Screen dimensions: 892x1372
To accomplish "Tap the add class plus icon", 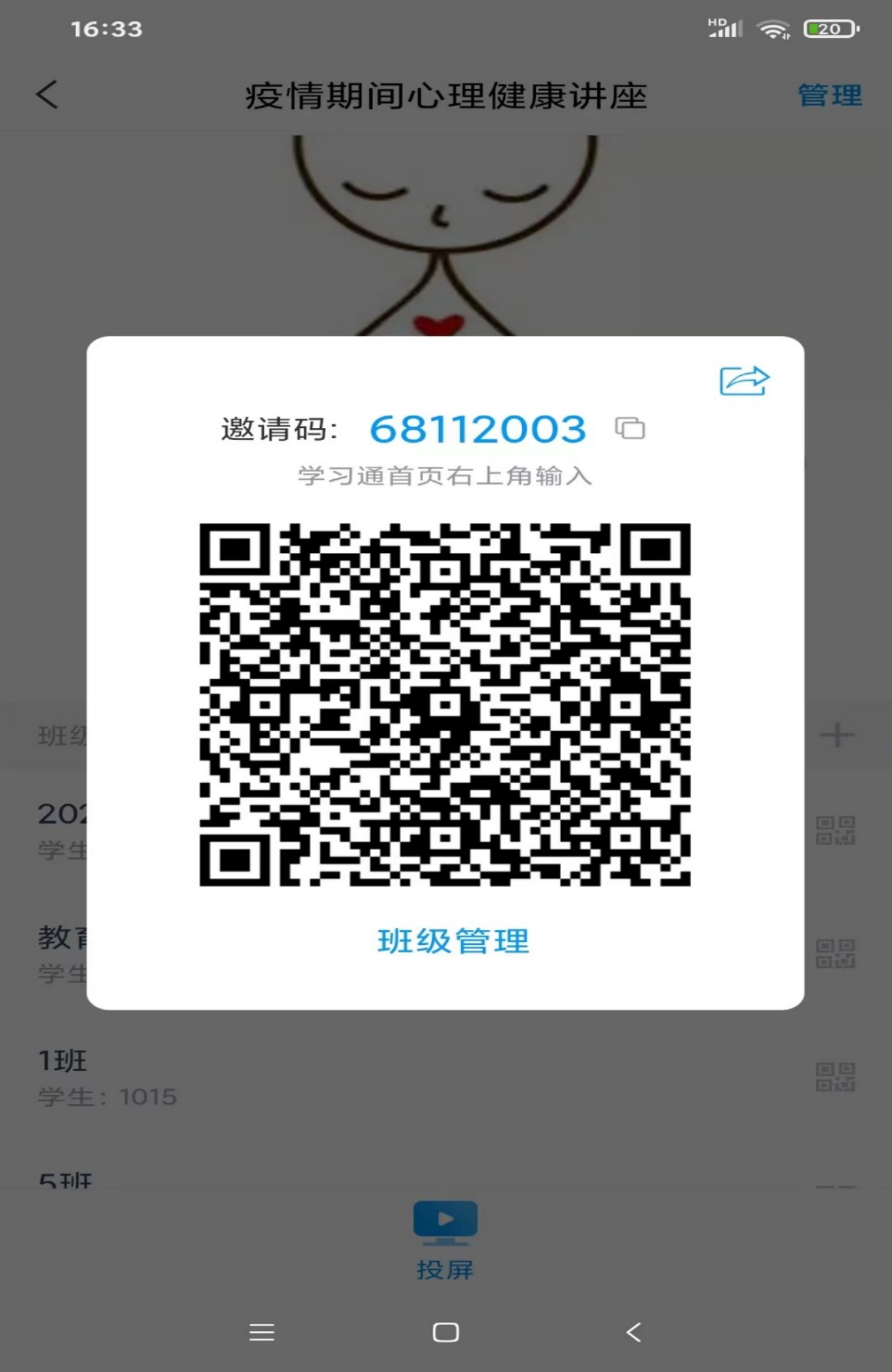I will [836, 736].
